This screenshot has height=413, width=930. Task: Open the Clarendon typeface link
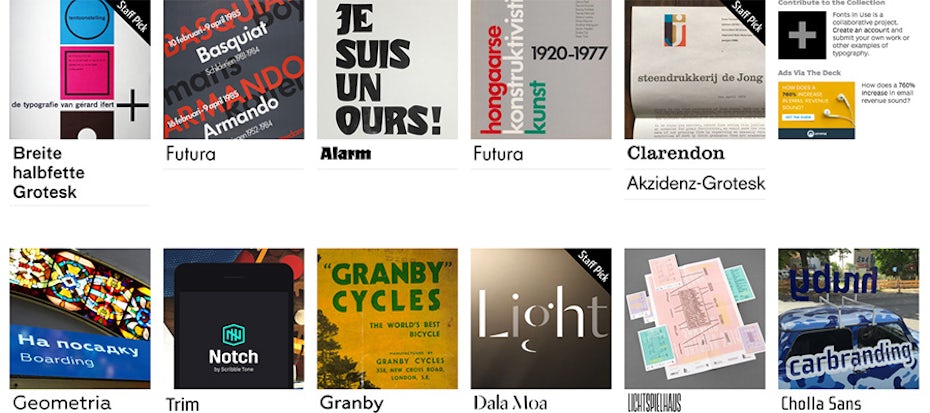click(x=675, y=153)
